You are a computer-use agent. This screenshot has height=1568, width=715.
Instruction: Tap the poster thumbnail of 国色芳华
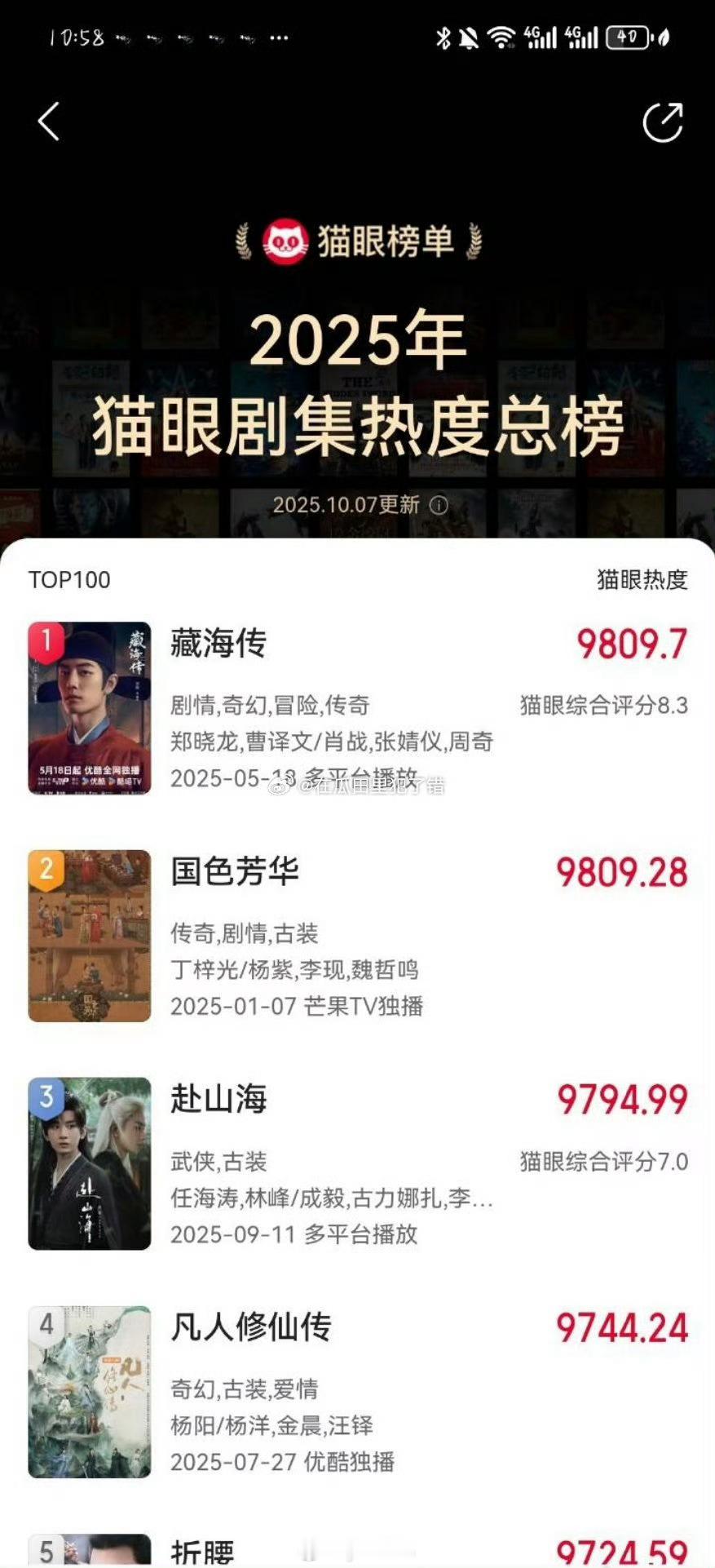tap(87, 937)
